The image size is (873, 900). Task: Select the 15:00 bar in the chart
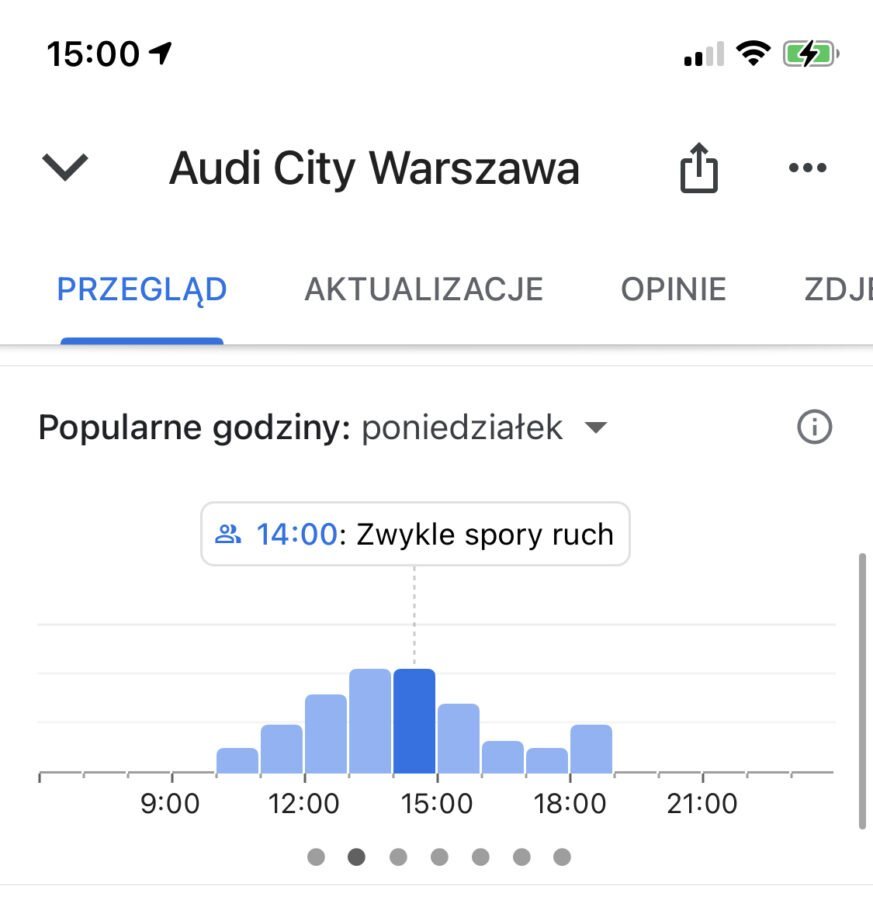[459, 738]
